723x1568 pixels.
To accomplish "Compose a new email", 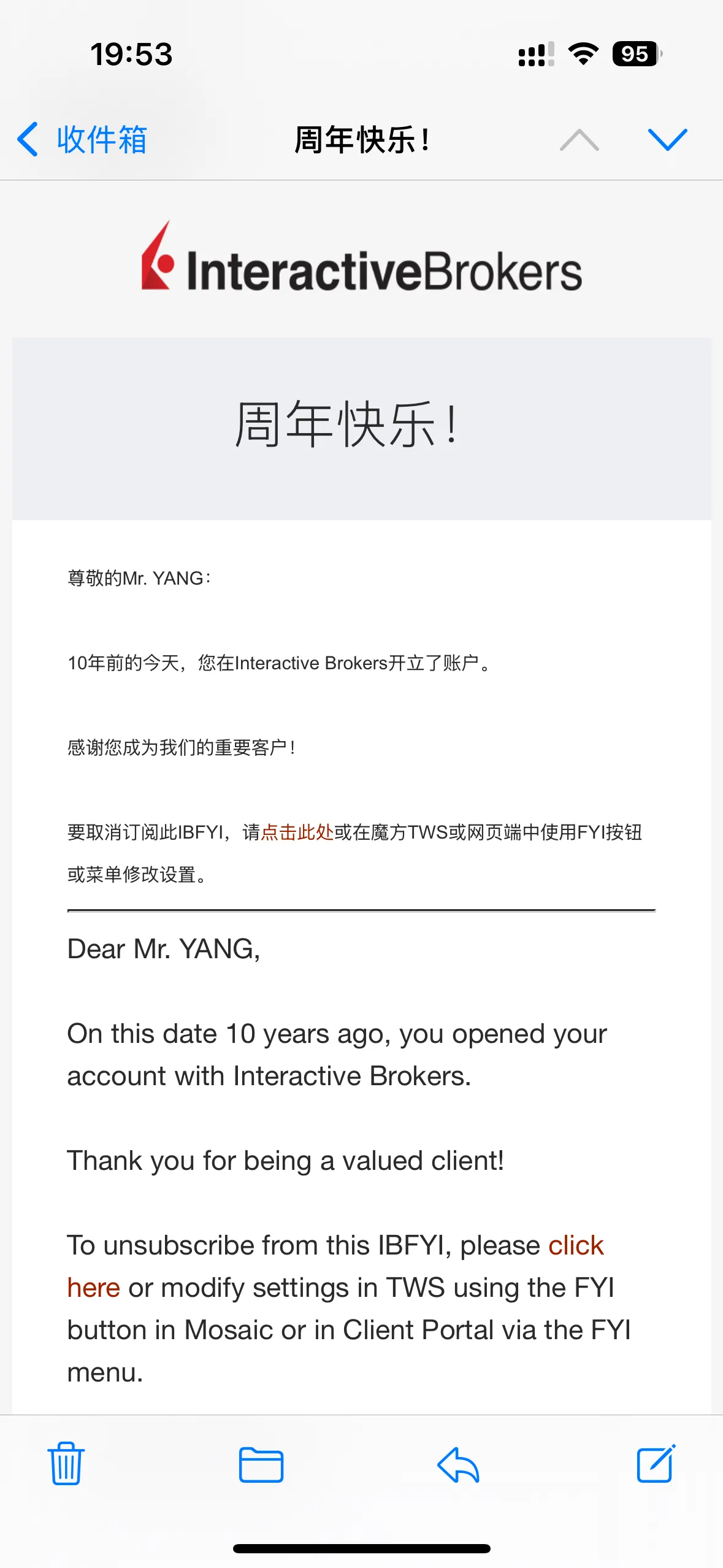I will coord(656,1464).
